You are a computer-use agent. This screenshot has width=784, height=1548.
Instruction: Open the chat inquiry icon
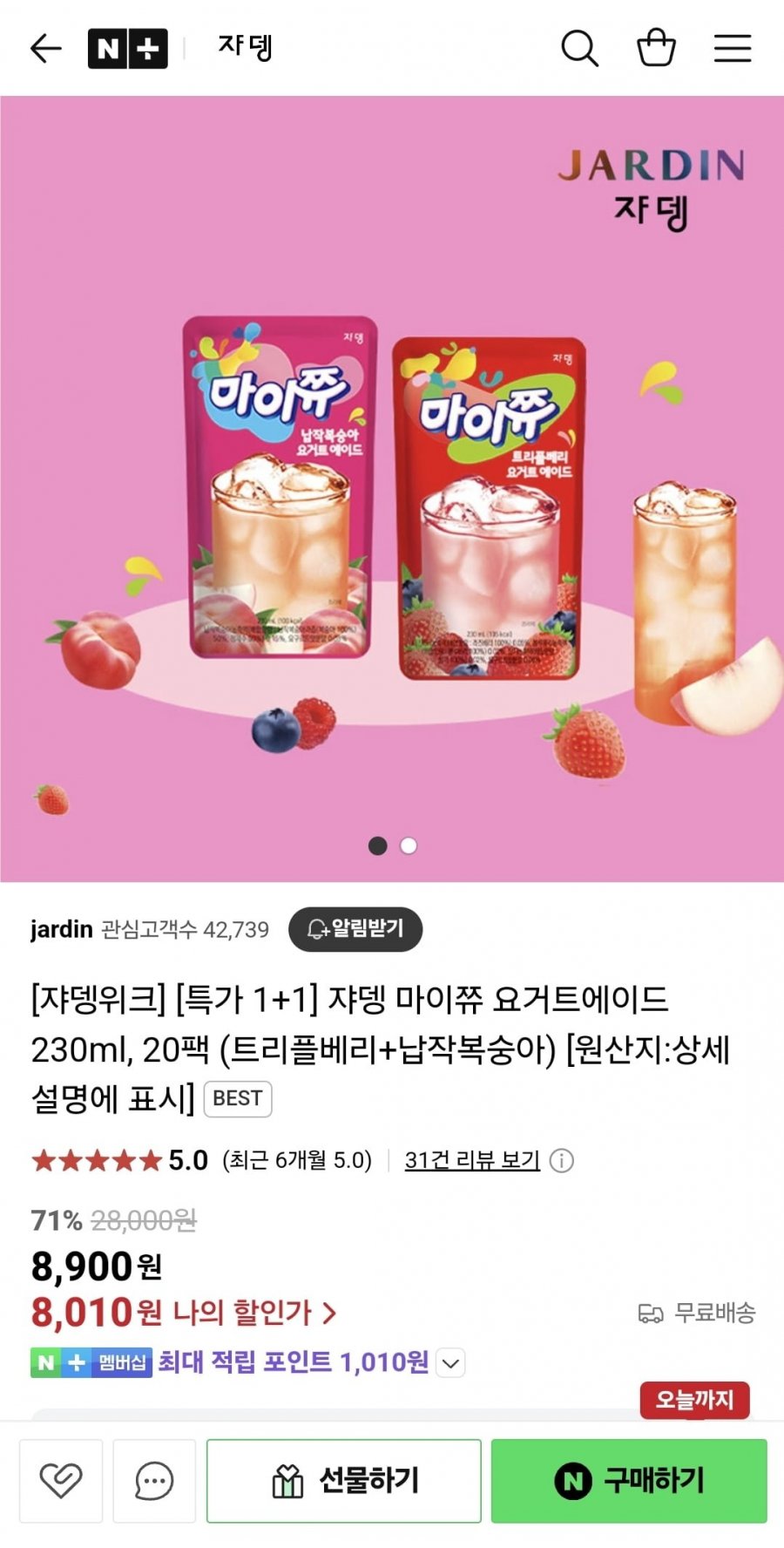click(x=154, y=1480)
